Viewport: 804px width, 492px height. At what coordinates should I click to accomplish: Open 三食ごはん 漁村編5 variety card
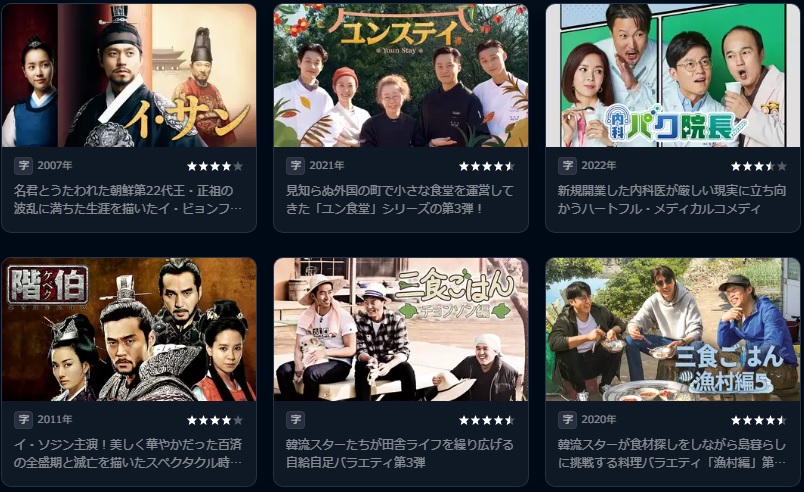coord(672,330)
